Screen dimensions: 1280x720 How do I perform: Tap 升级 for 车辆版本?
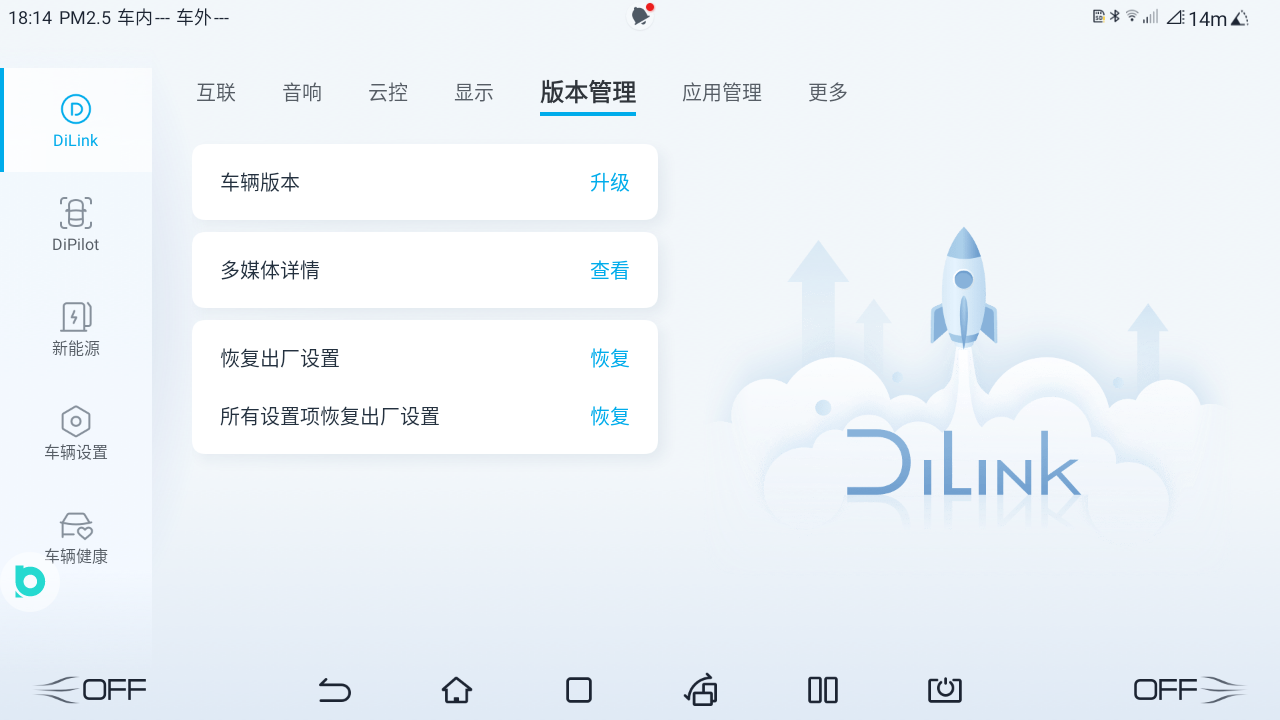coord(609,182)
